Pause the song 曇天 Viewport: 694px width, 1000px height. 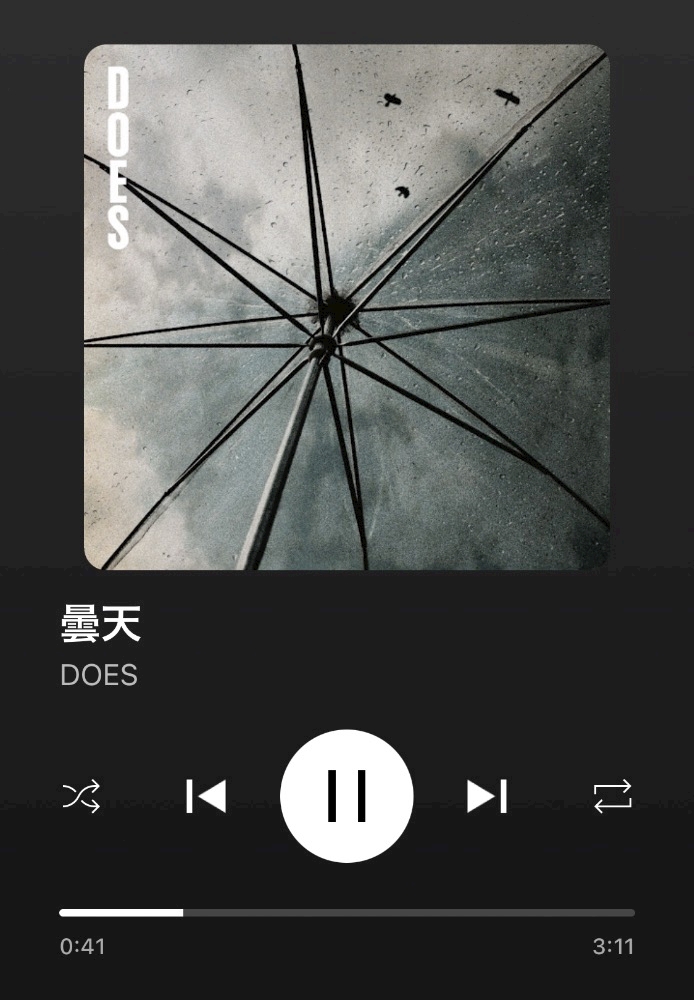347,795
